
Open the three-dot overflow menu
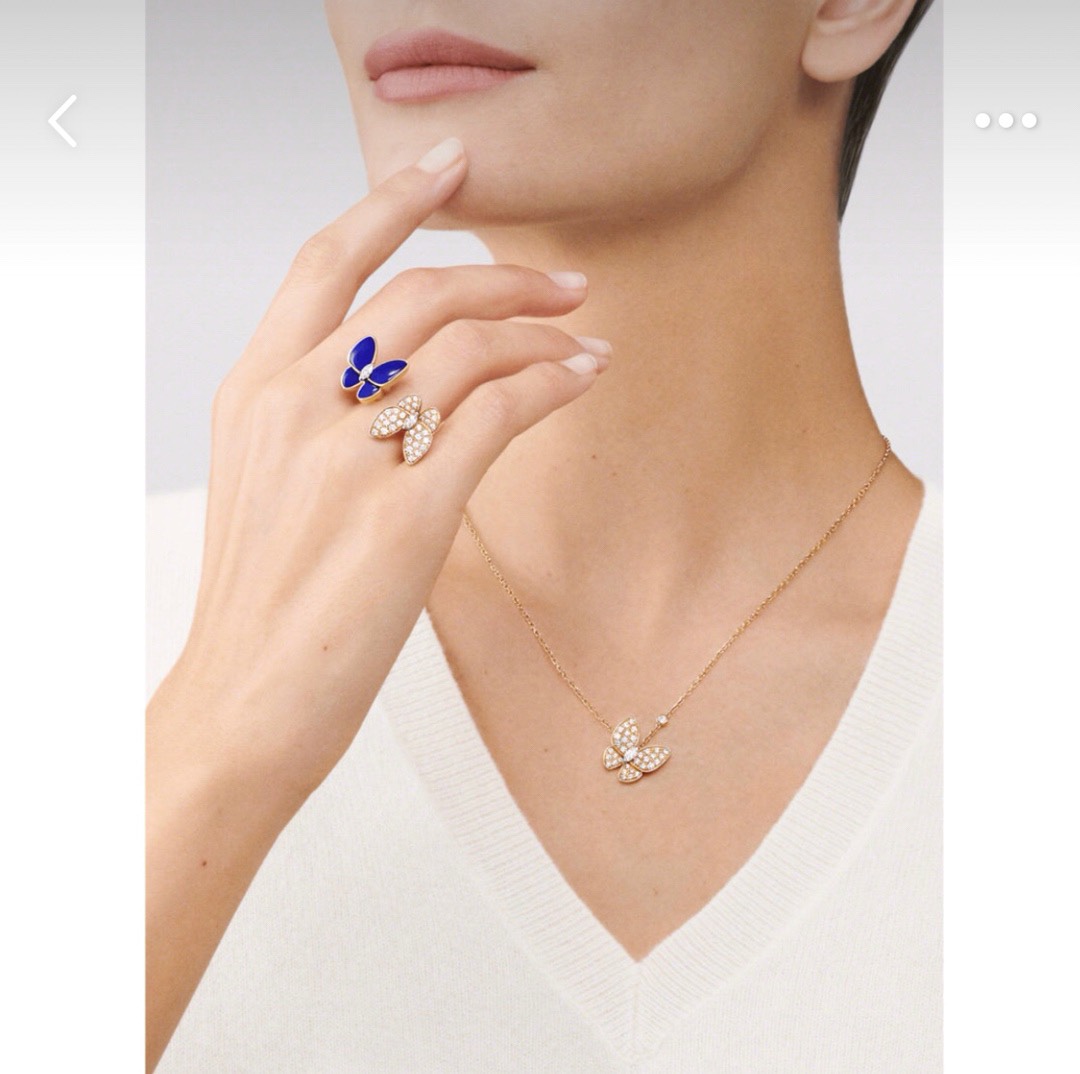pyautogui.click(x=1006, y=121)
